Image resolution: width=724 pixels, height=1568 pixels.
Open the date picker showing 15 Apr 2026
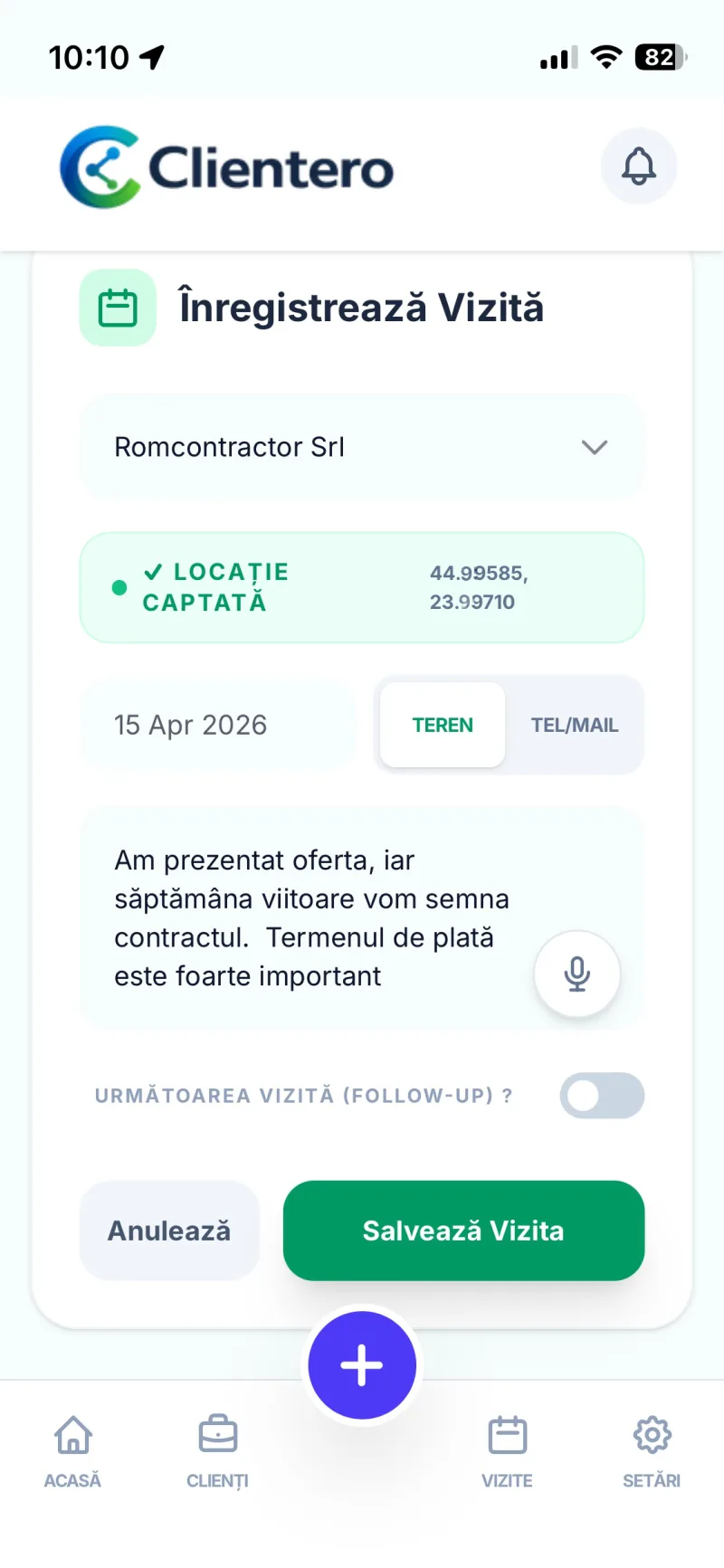[x=217, y=724]
